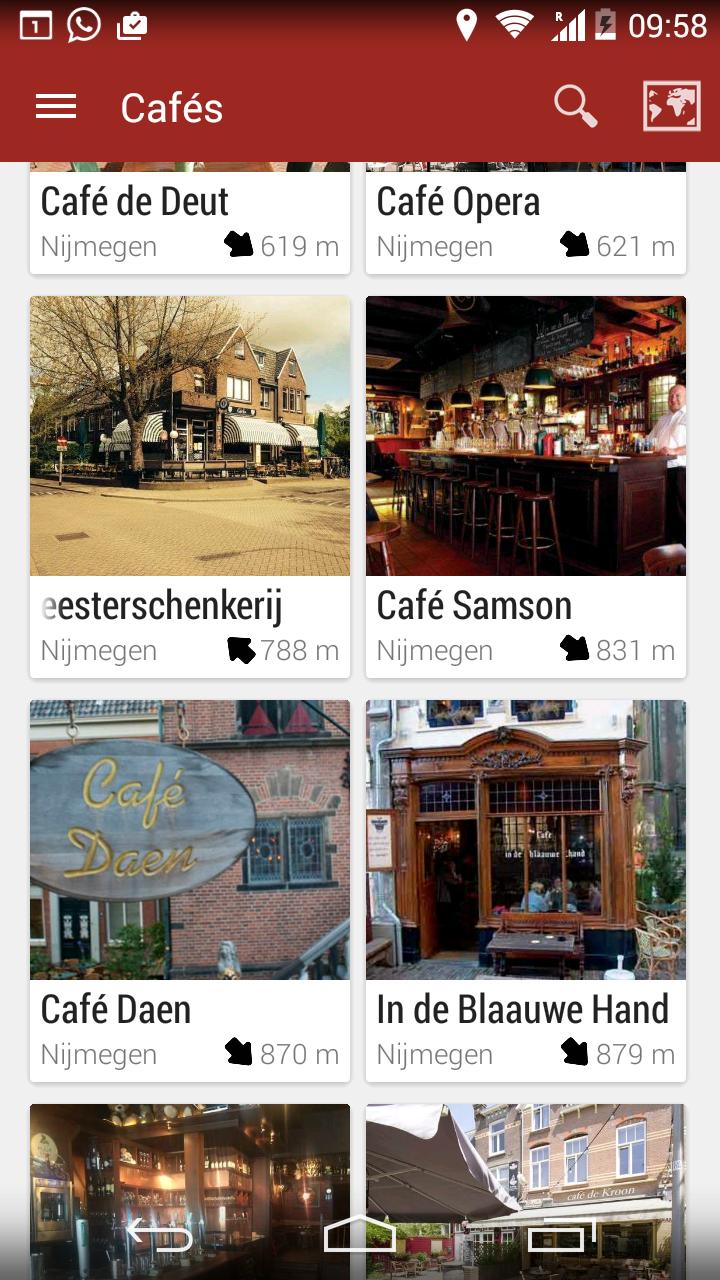The height and width of the screenshot is (1280, 720).
Task: Tap the Cafés title in the app bar
Action: point(171,107)
